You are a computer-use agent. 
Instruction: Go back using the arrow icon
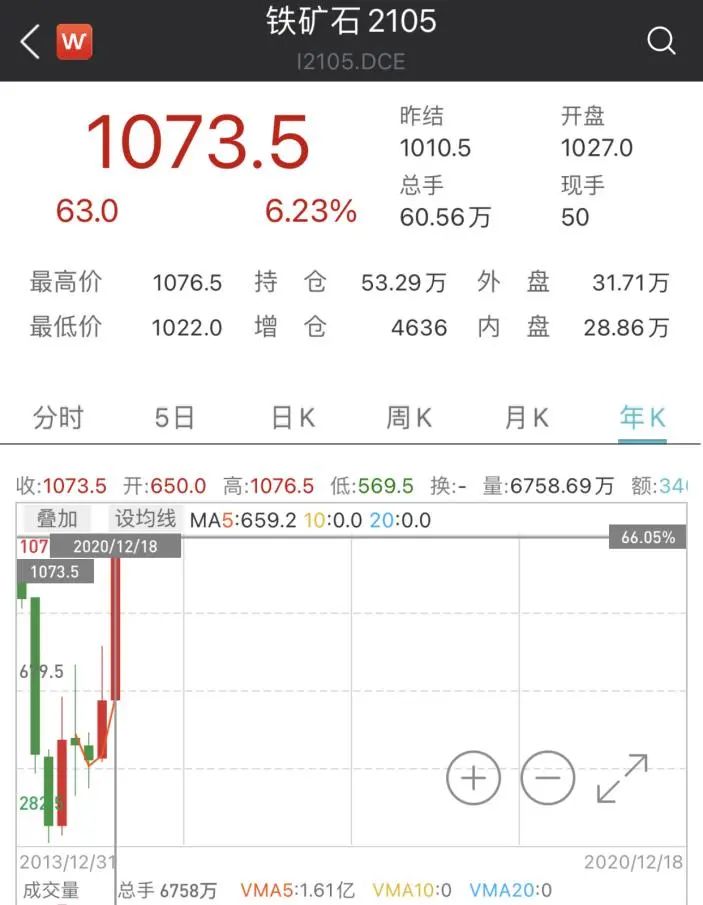[30, 42]
